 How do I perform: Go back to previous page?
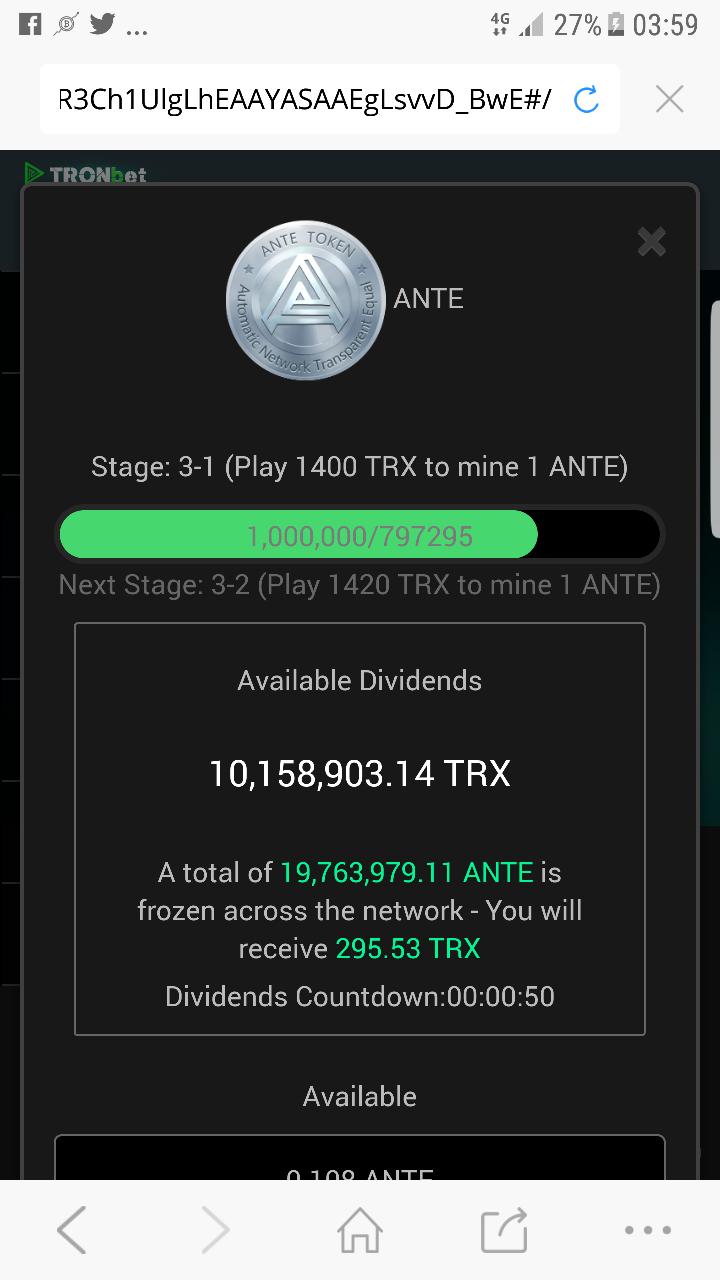[x=72, y=1230]
